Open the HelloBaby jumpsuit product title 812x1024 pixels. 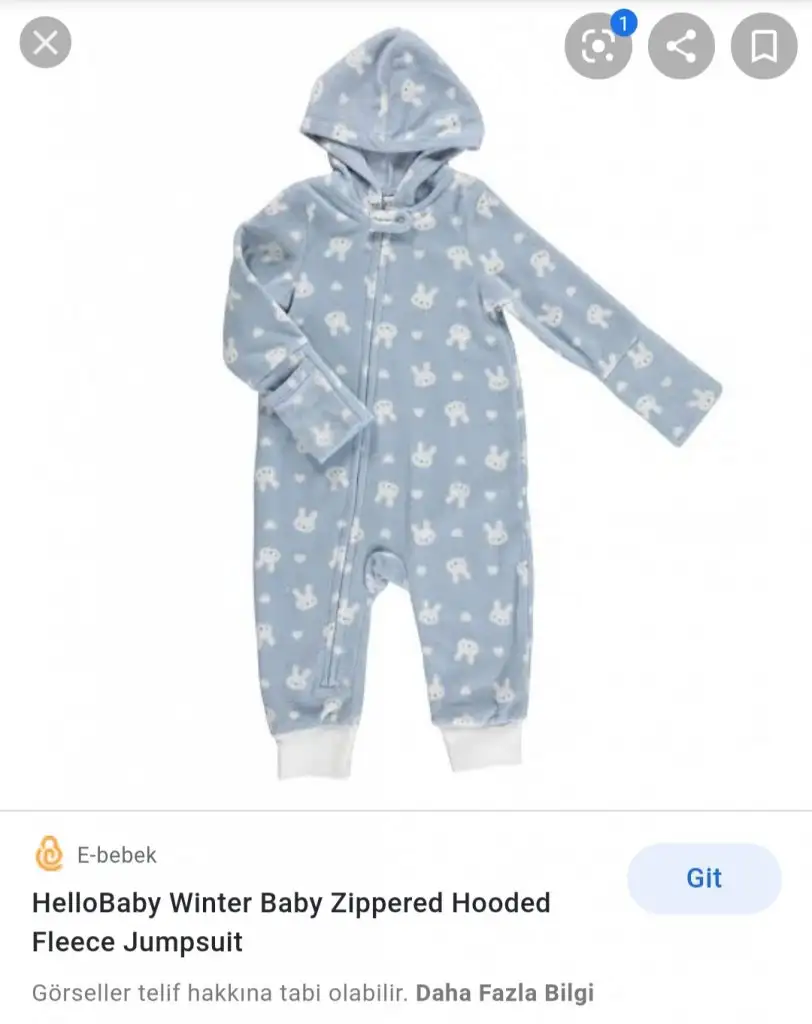point(290,922)
